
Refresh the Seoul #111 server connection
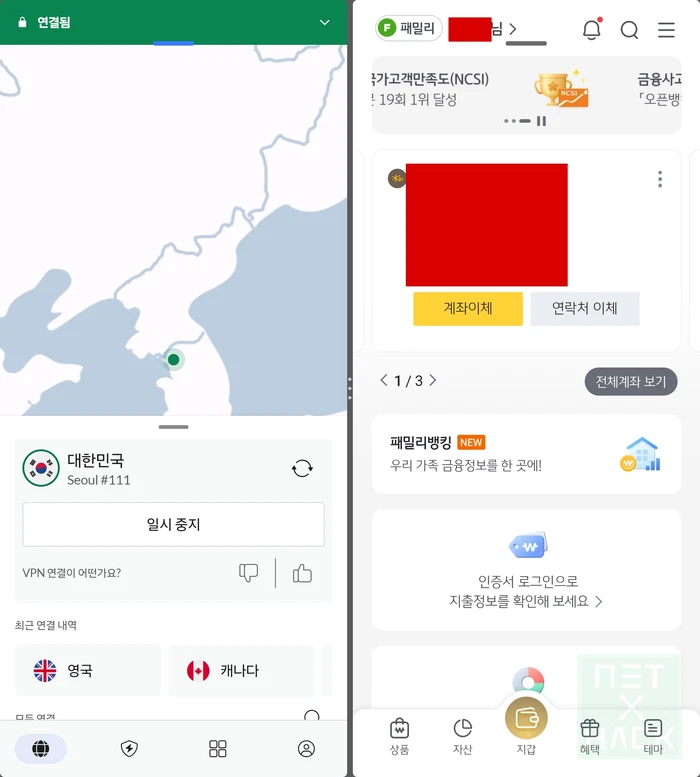click(x=302, y=468)
